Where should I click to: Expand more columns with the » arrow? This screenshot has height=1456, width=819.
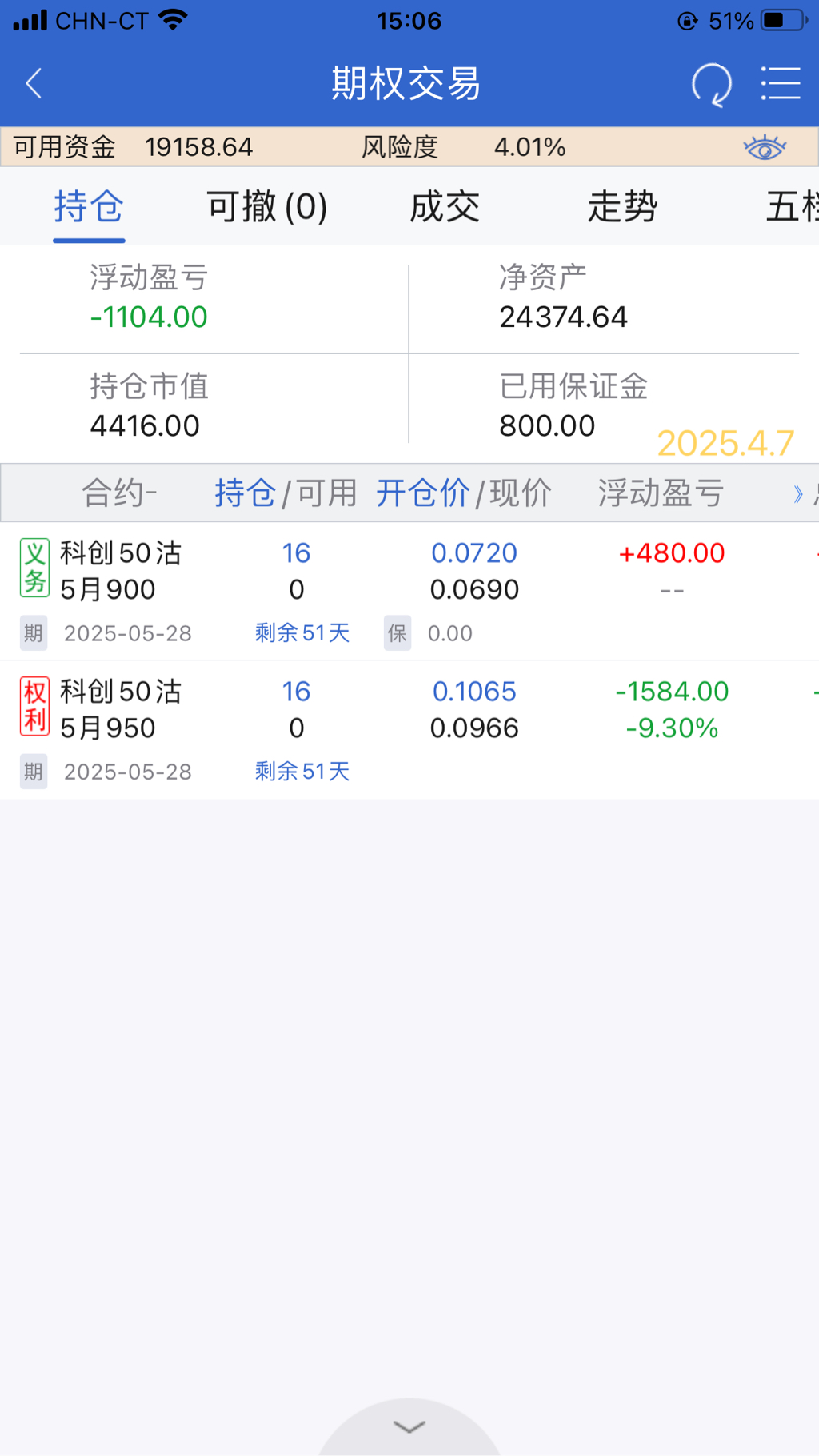797,493
